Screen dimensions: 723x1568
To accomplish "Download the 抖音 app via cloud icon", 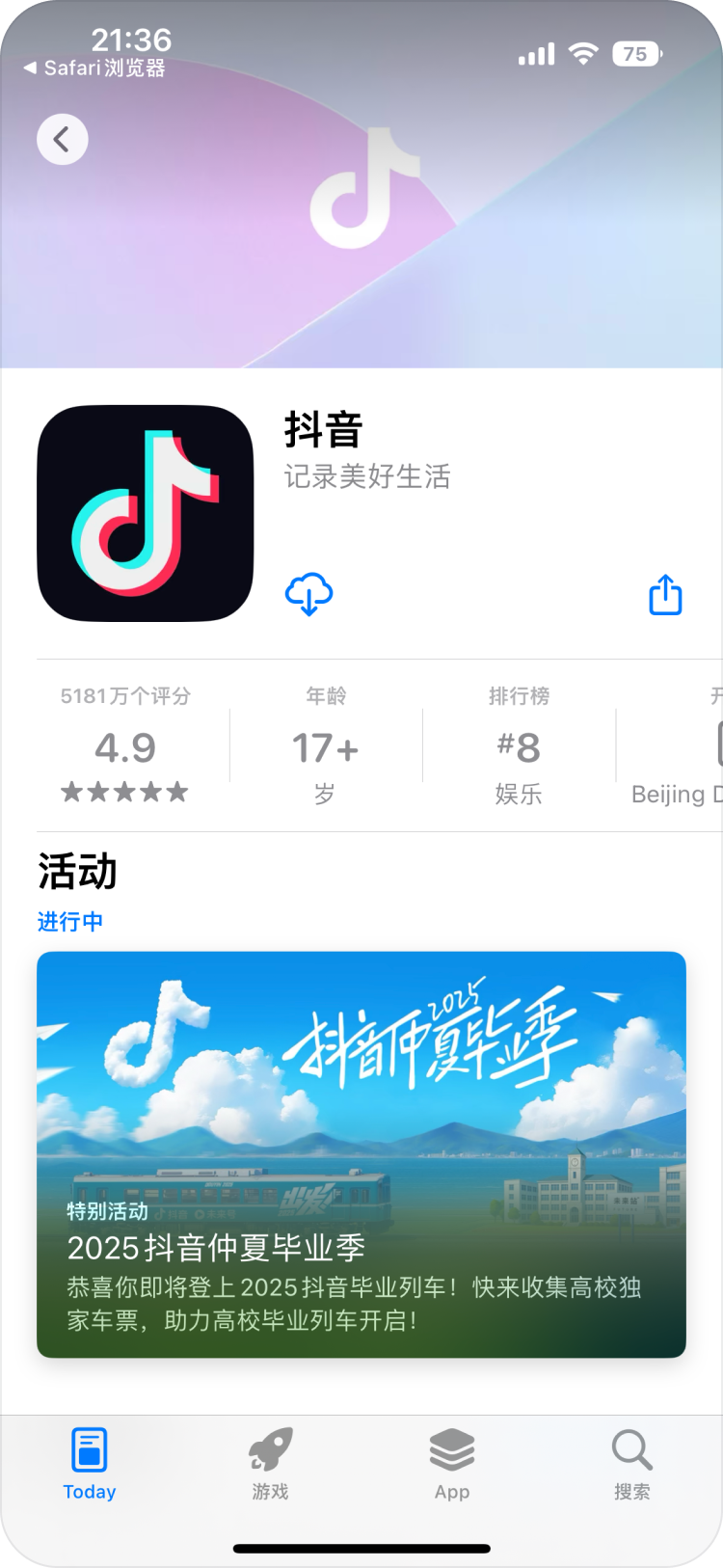I will (x=308, y=593).
